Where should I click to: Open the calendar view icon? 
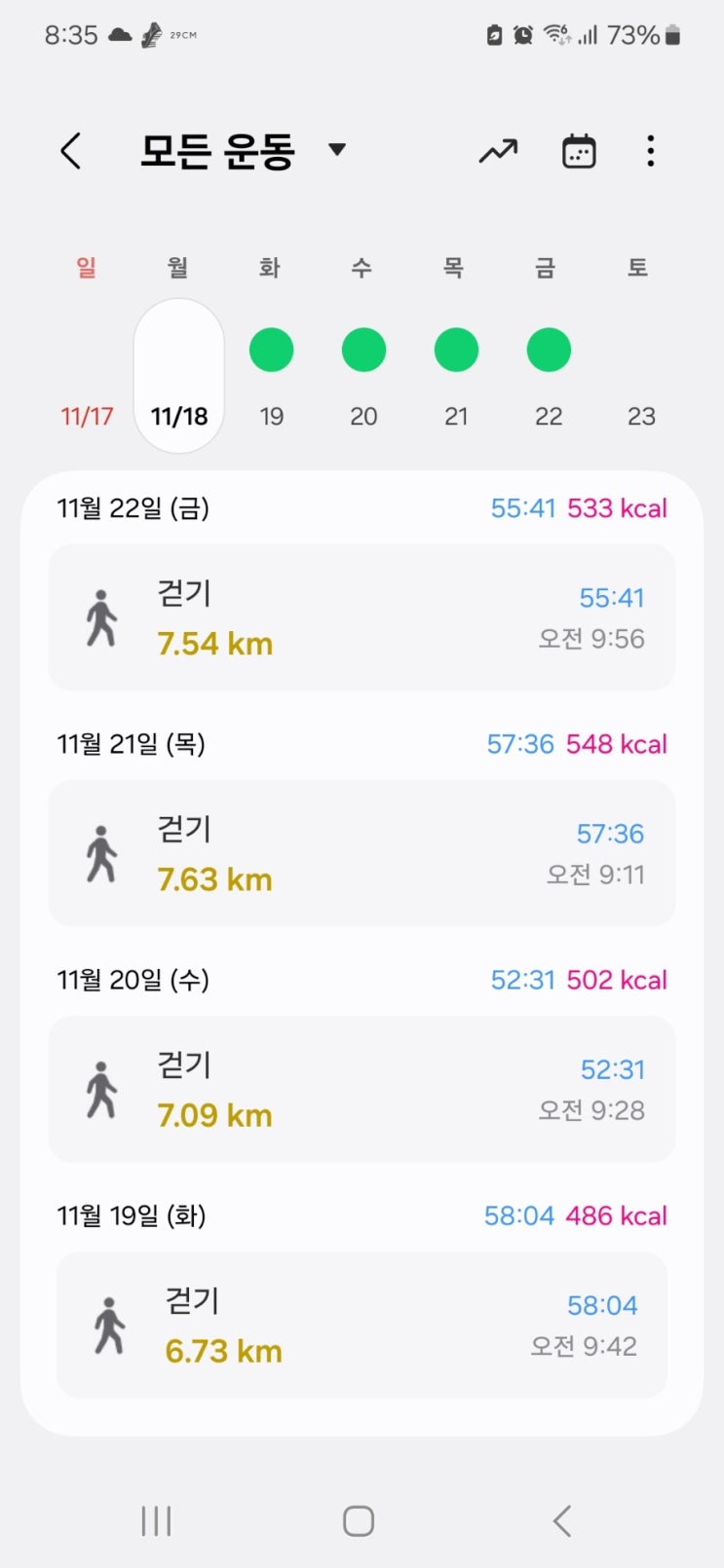click(579, 151)
